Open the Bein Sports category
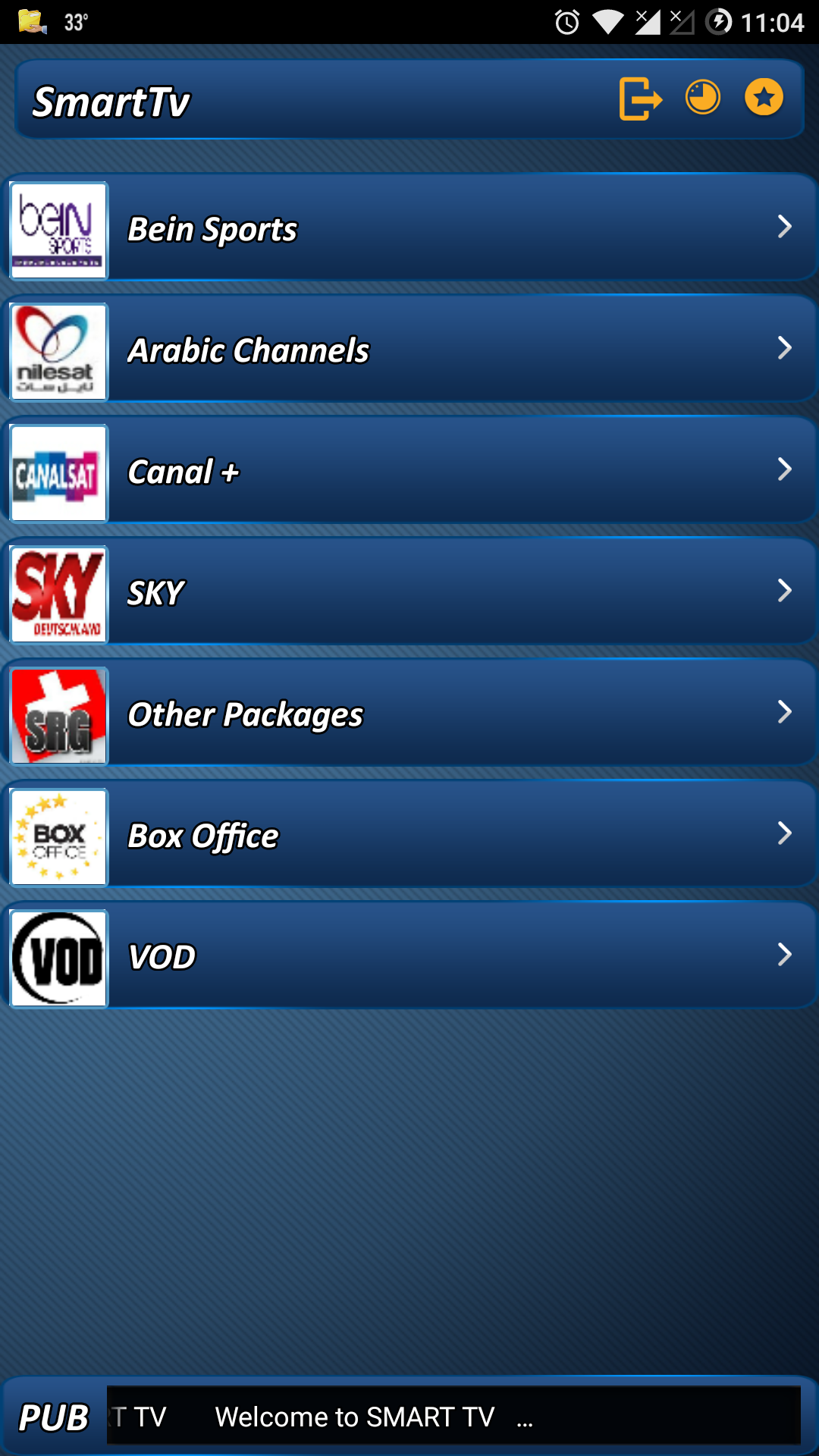 tap(409, 227)
